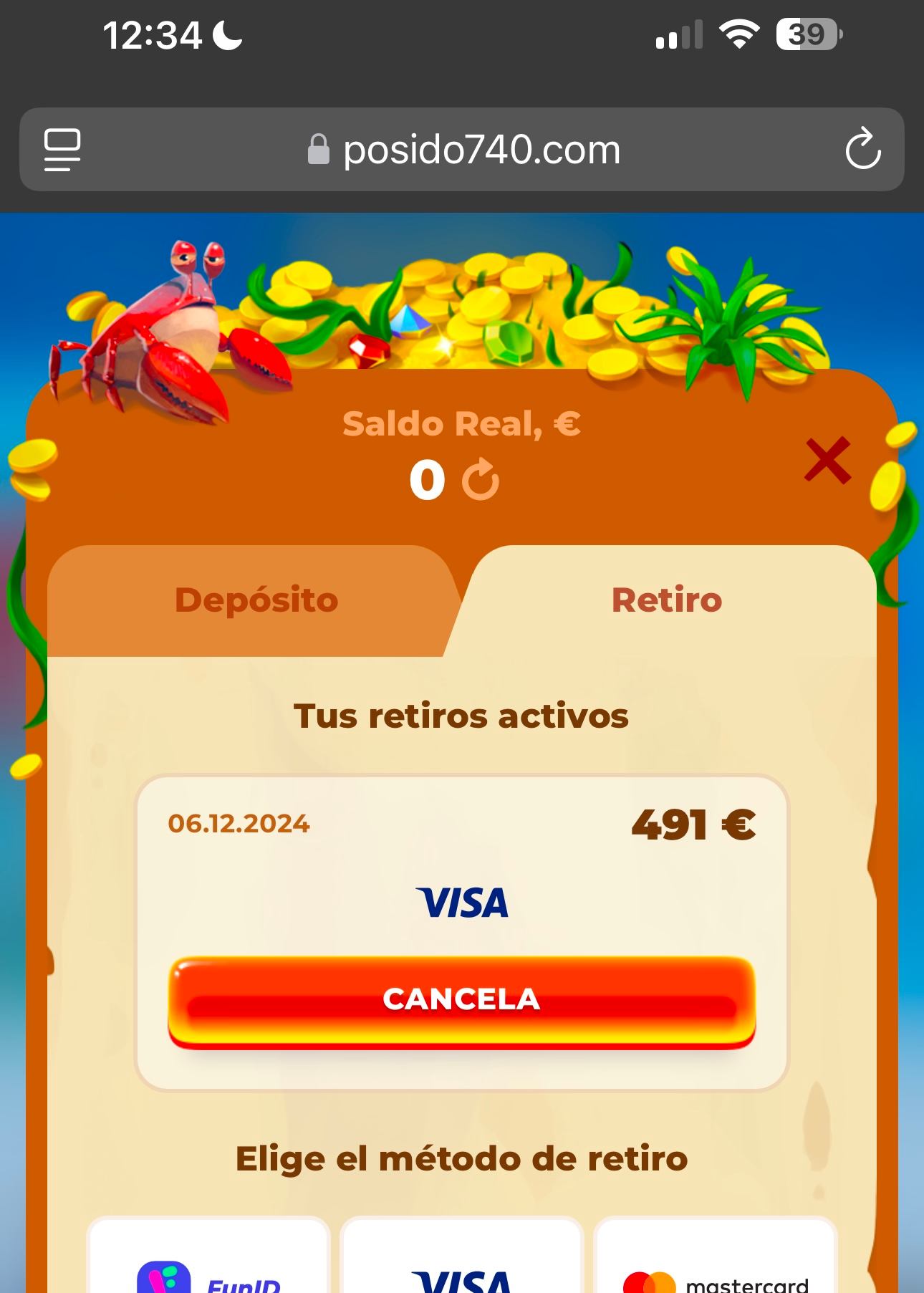Reload the page in the browser
Image resolution: width=924 pixels, height=1293 pixels.
862,150
